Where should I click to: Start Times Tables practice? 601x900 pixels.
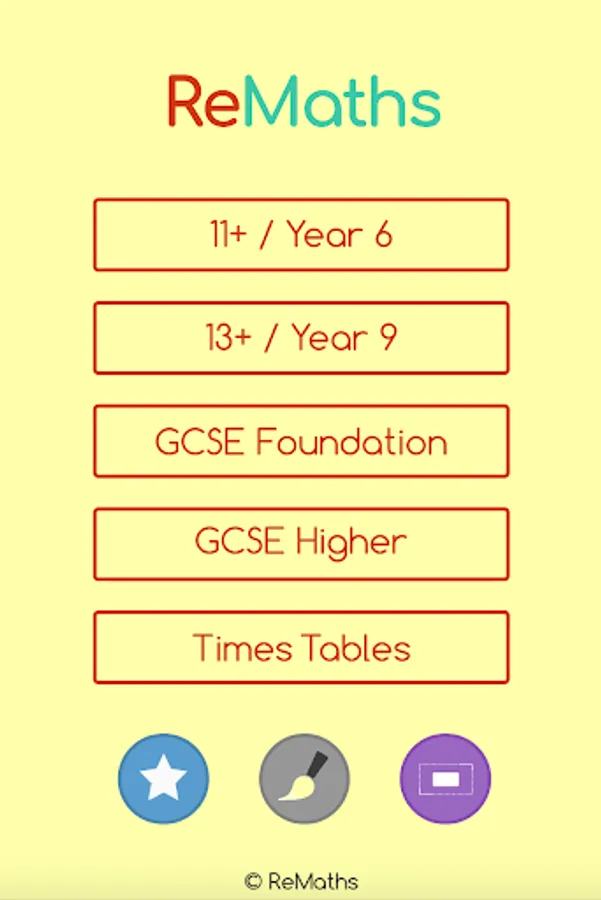pos(301,647)
